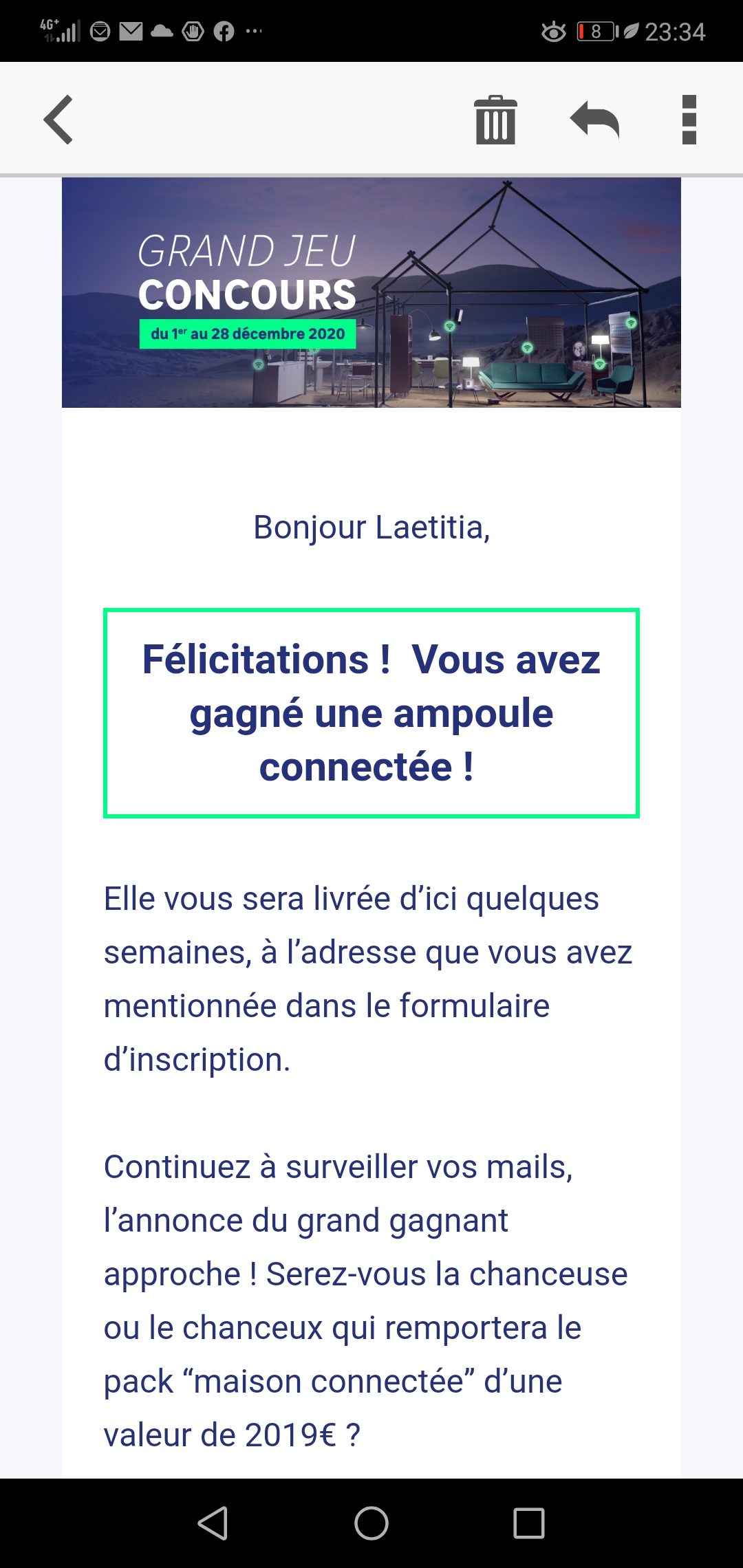Open the three-dot overflow menu
743x1568 pixels.
tap(689, 120)
